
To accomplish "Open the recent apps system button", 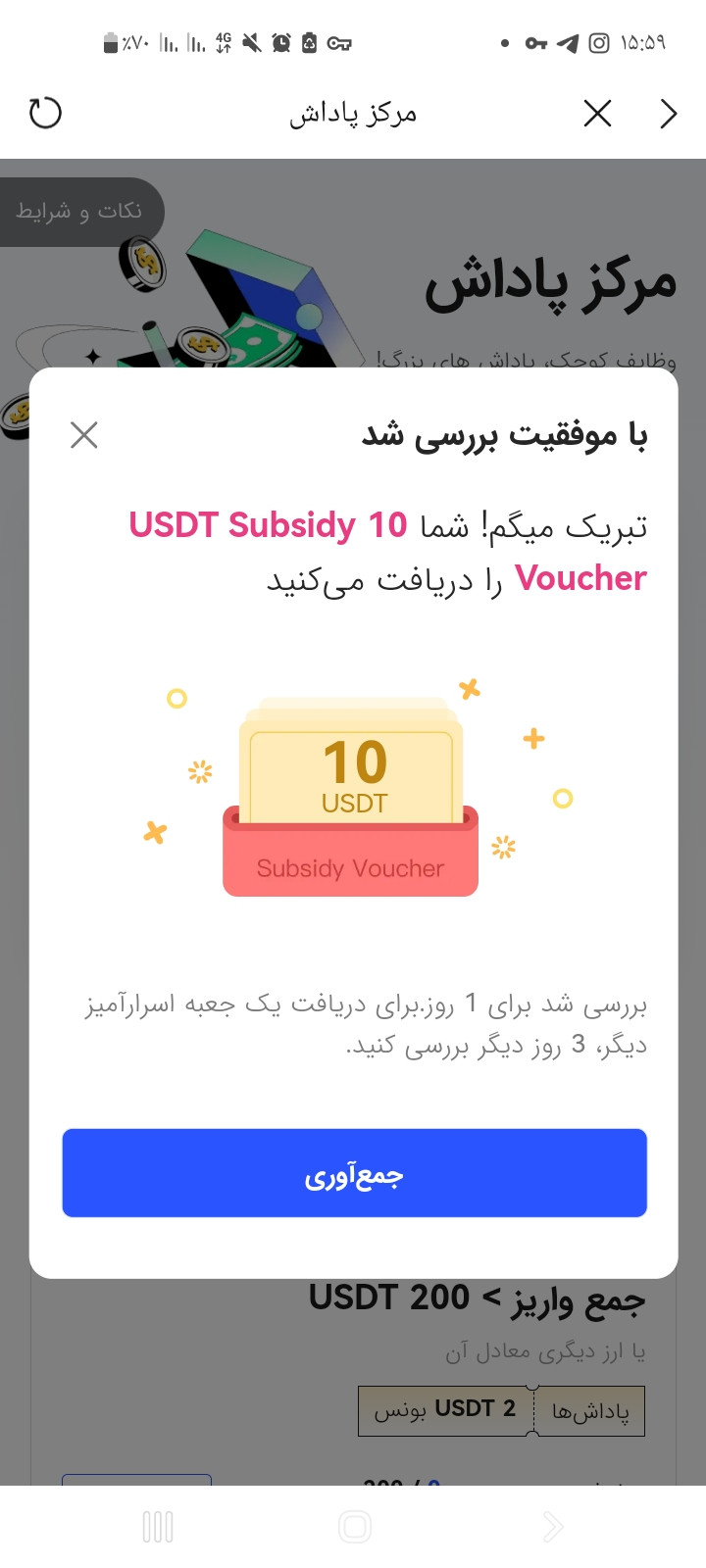I will pyautogui.click(x=158, y=1527).
